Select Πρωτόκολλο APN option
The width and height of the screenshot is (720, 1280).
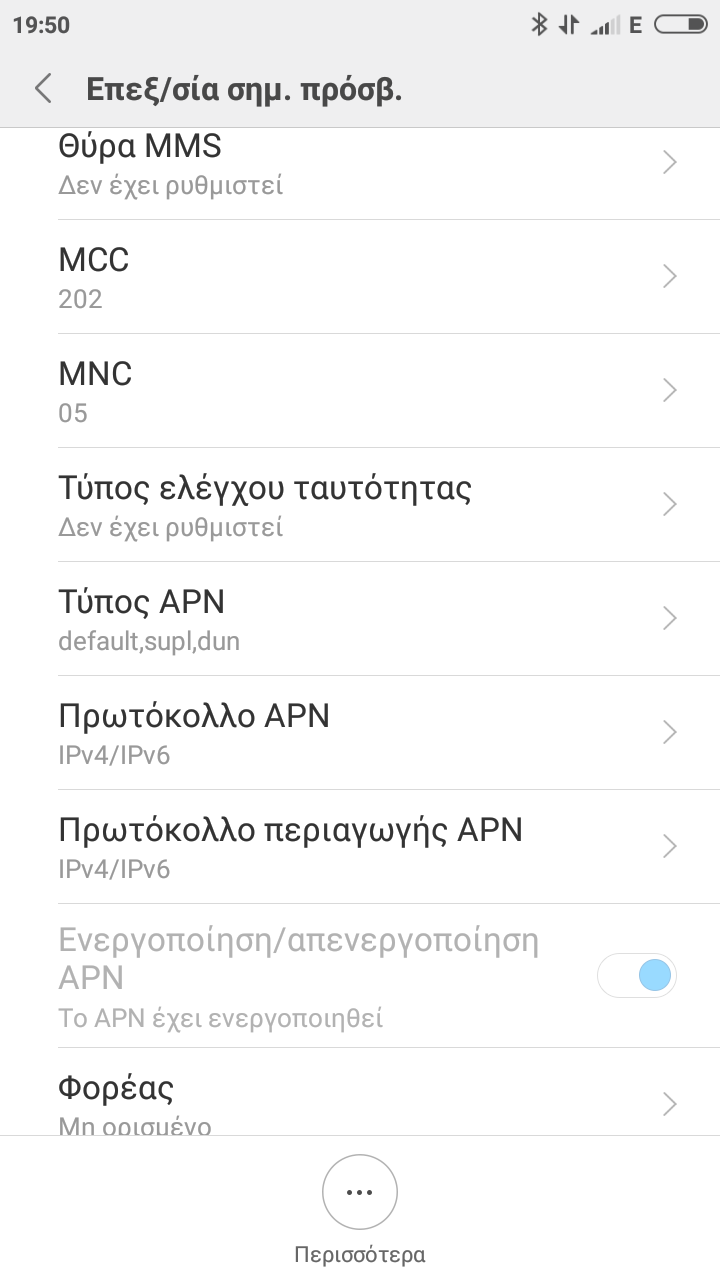pos(360,733)
